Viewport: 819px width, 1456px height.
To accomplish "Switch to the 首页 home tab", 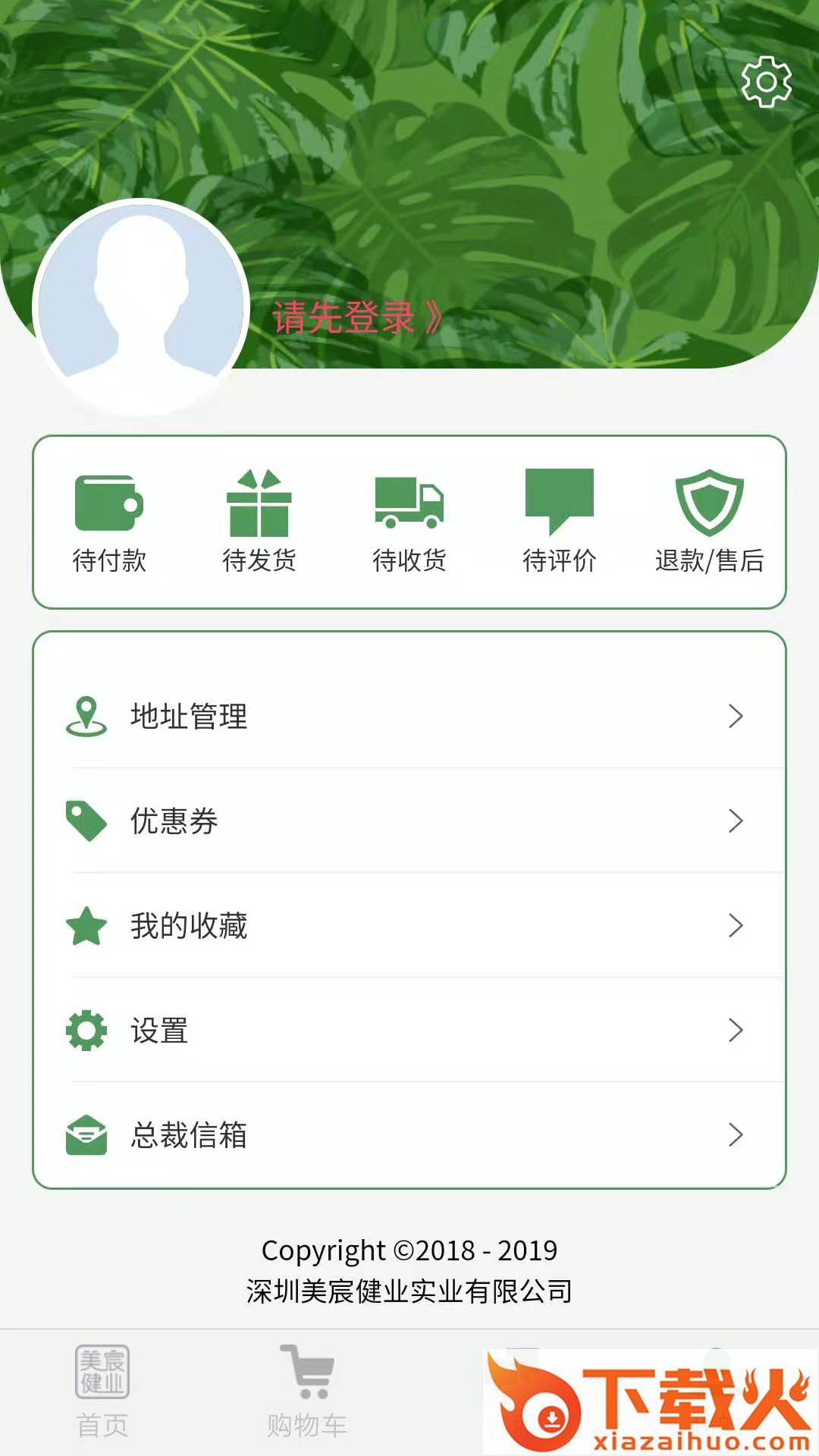I will pyautogui.click(x=102, y=1392).
